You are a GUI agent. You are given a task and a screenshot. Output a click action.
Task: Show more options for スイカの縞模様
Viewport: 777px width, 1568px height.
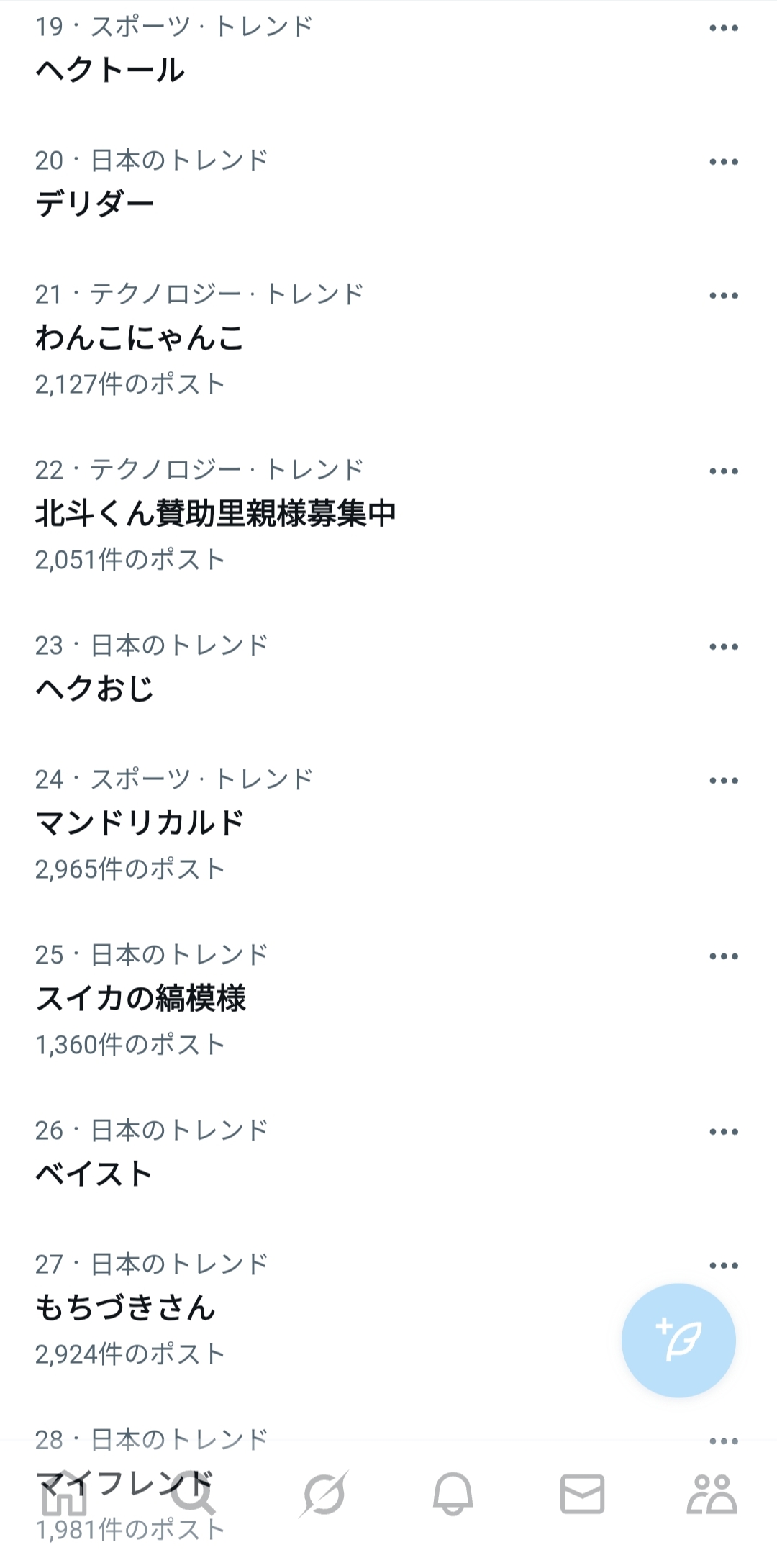click(724, 956)
